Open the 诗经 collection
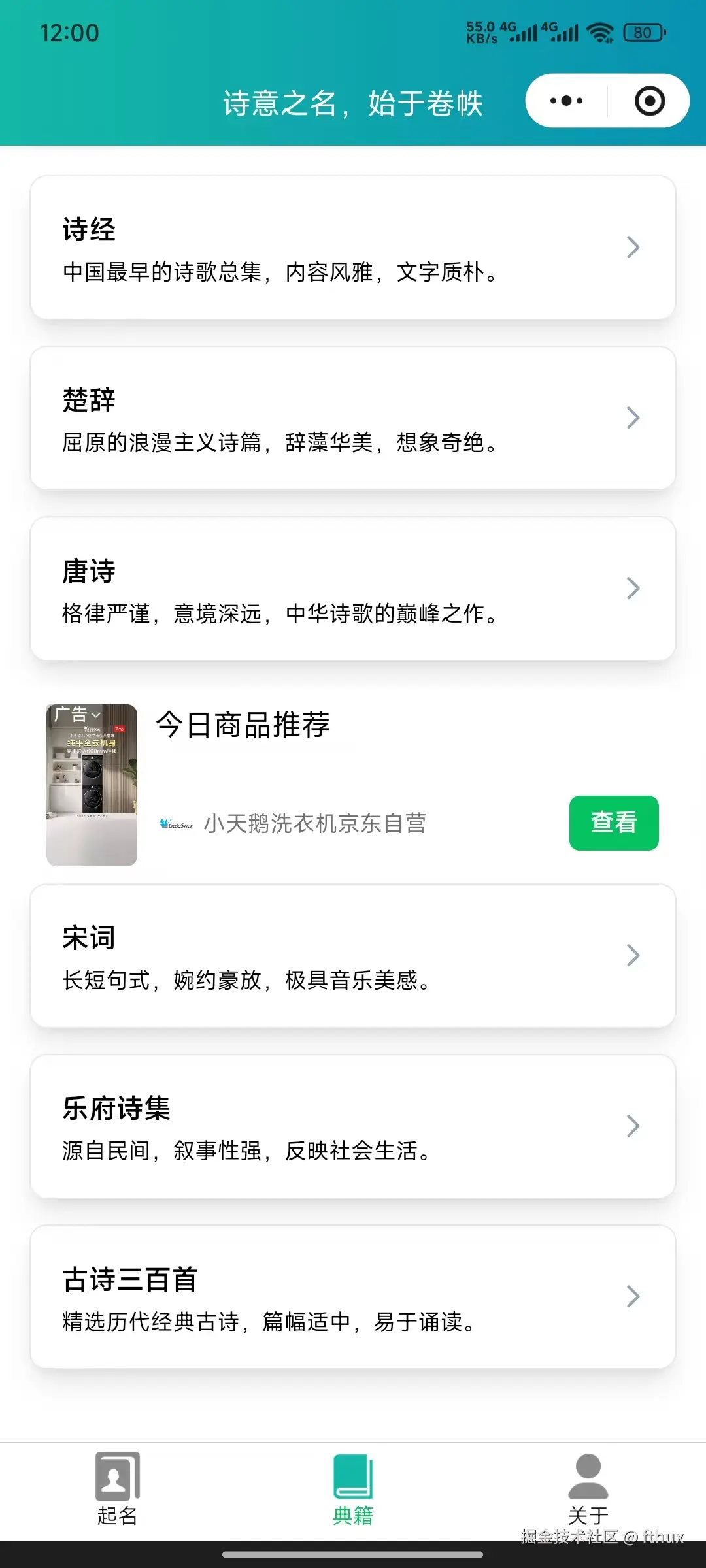 pos(352,248)
